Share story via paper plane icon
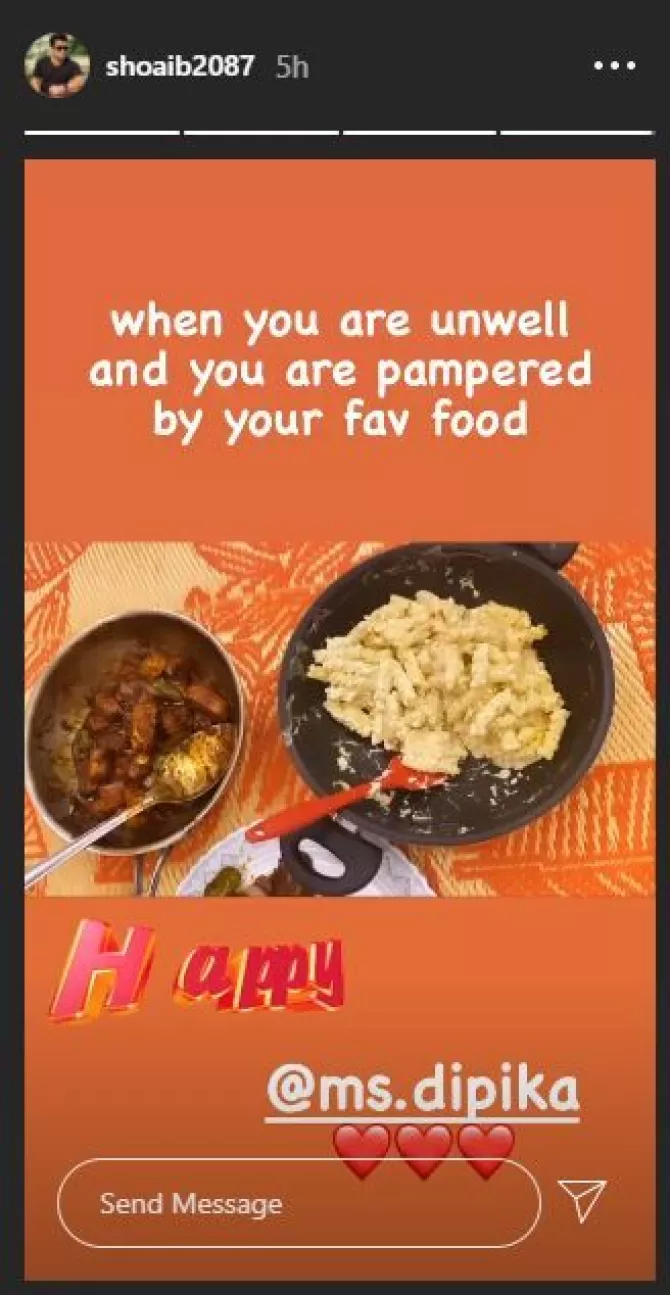This screenshot has width=670, height=1295. [x=582, y=1200]
